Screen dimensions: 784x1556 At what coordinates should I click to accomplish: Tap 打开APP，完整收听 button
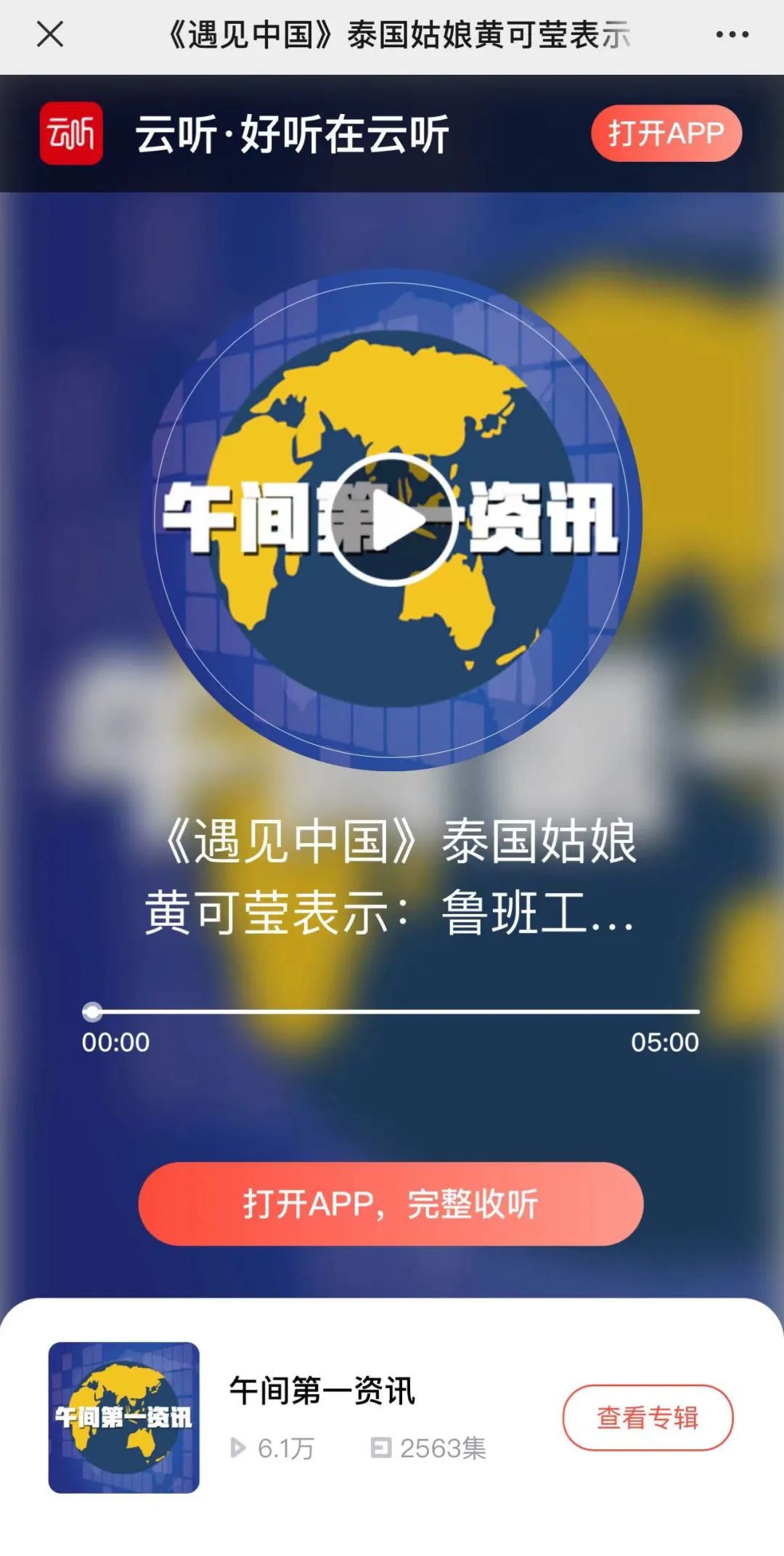coord(391,1204)
